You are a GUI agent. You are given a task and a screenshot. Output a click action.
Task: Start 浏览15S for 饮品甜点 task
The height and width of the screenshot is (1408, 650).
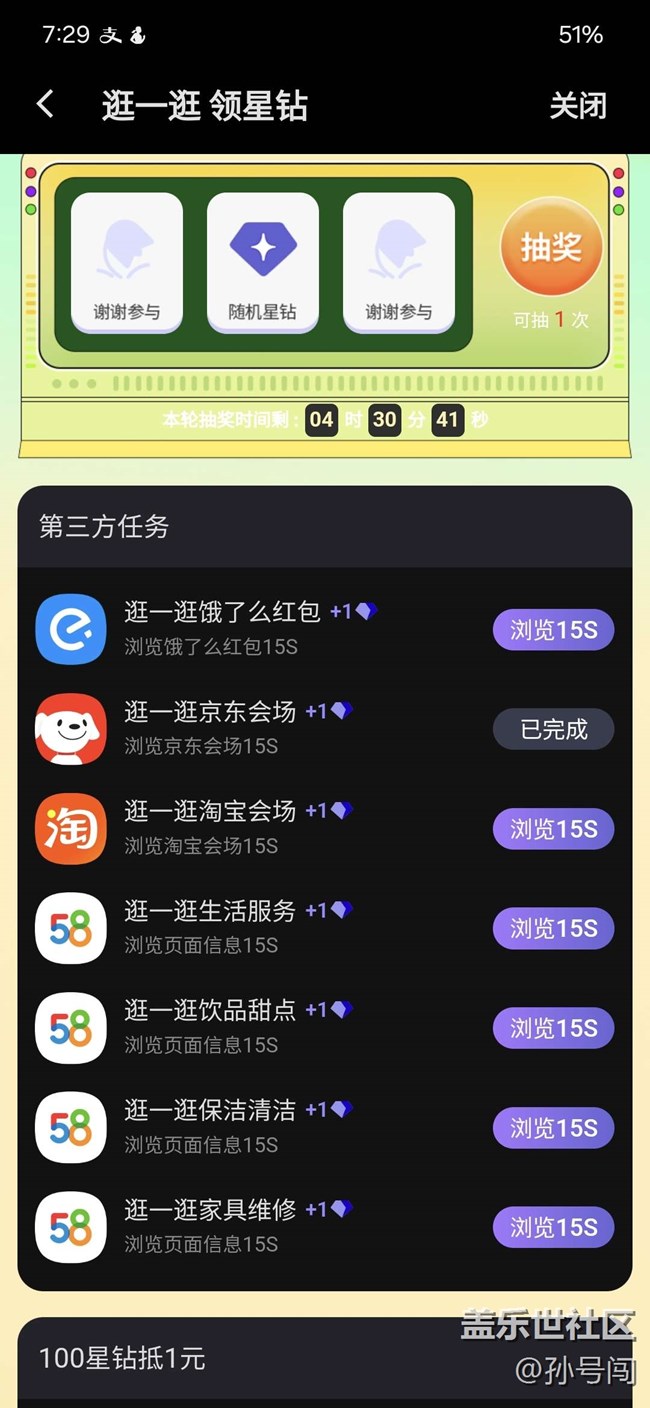click(x=553, y=1028)
